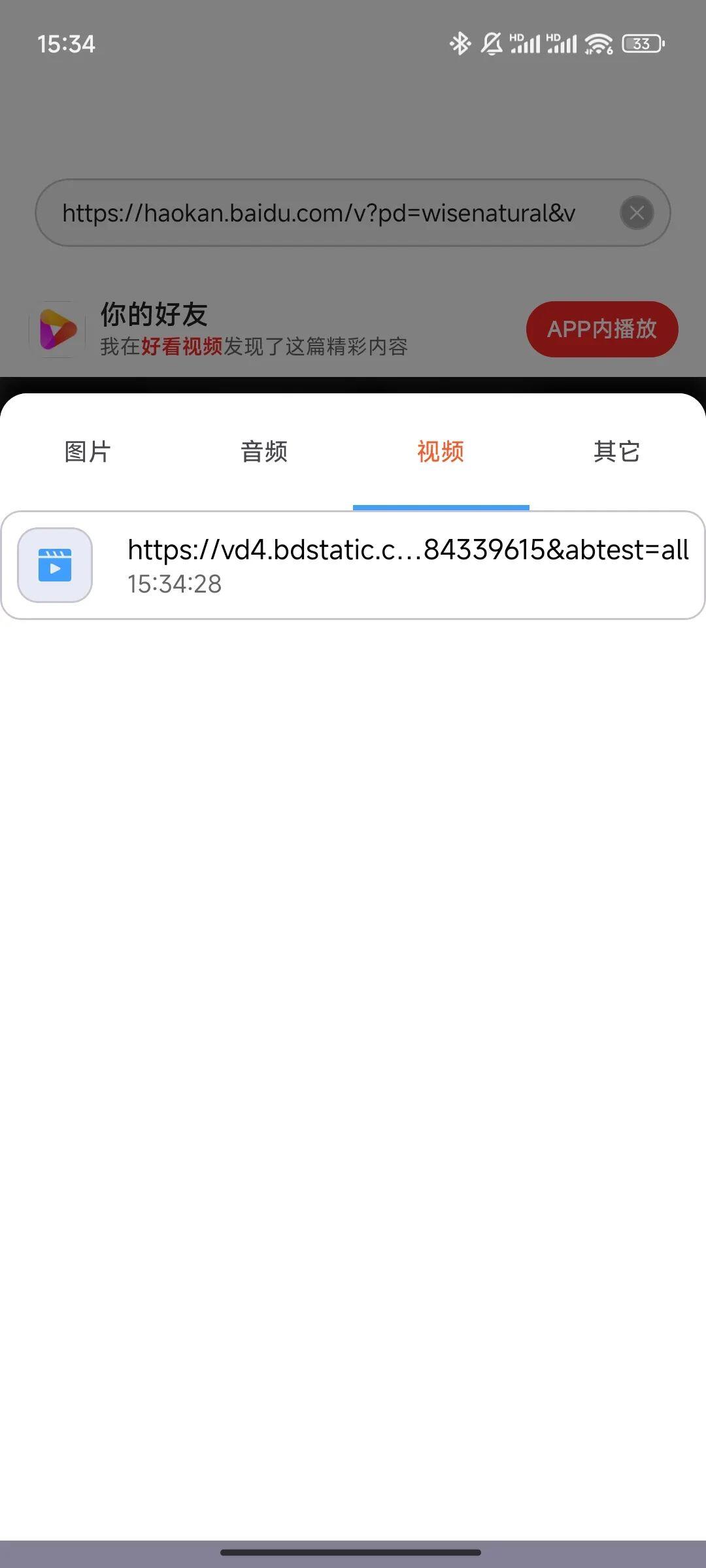Clear the URL with the X button
706x1568 pixels.
coord(637,213)
